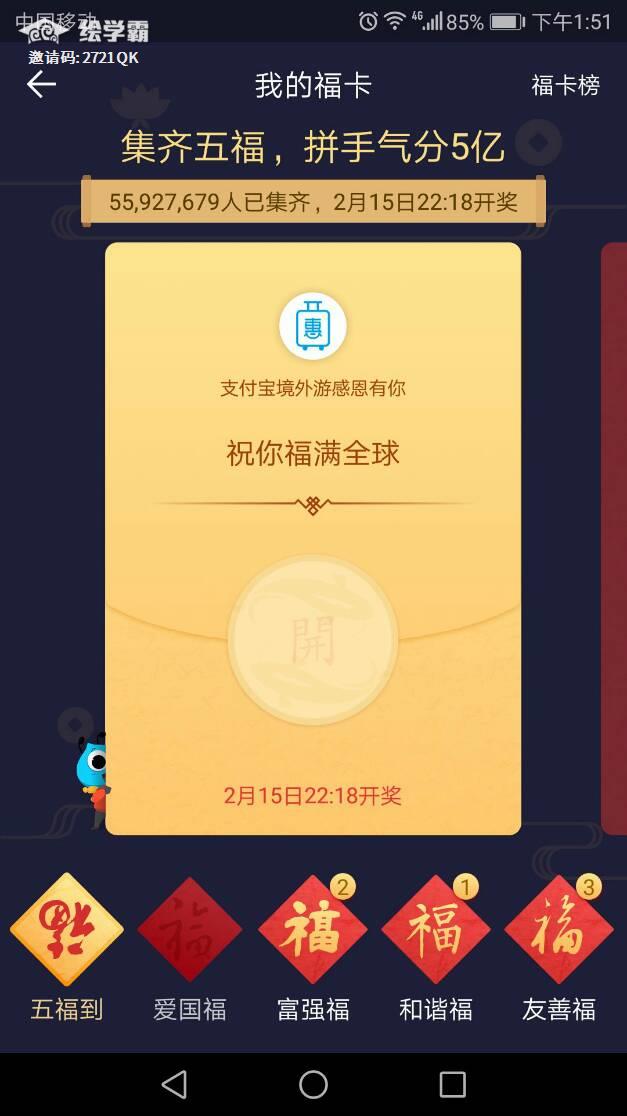The height and width of the screenshot is (1116, 627).
Task: Open the 支付宝境外游 suitcase icon
Action: (x=313, y=326)
